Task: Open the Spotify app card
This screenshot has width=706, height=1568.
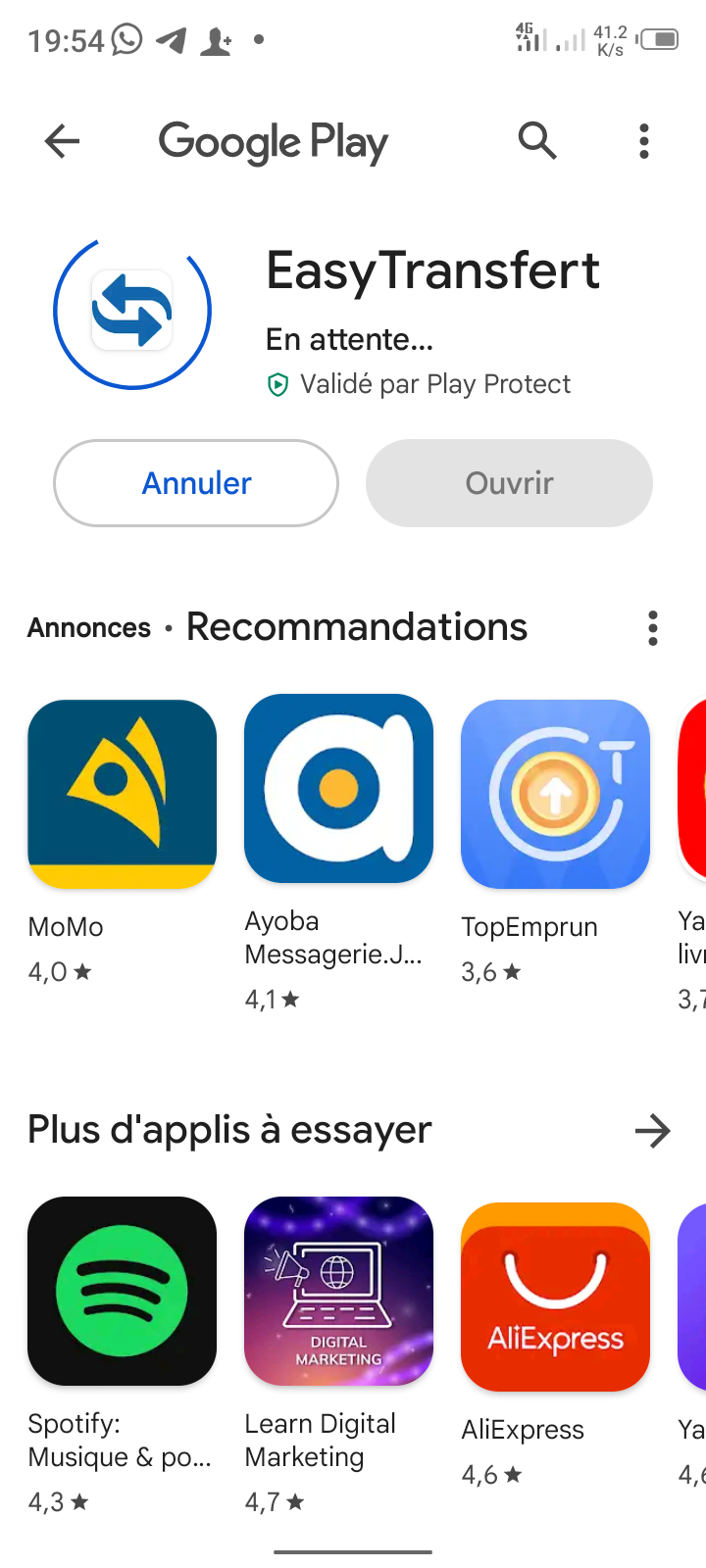Action: [123, 1354]
